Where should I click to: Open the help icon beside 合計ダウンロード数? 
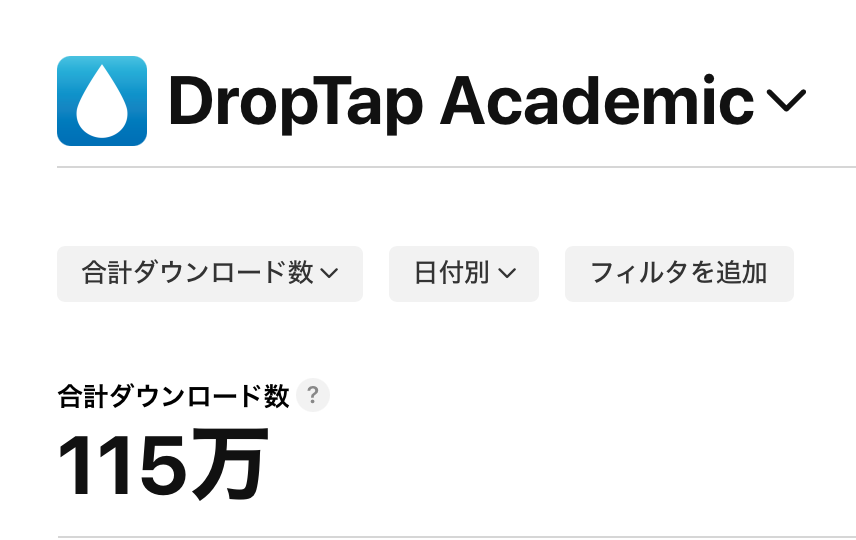pos(313,396)
